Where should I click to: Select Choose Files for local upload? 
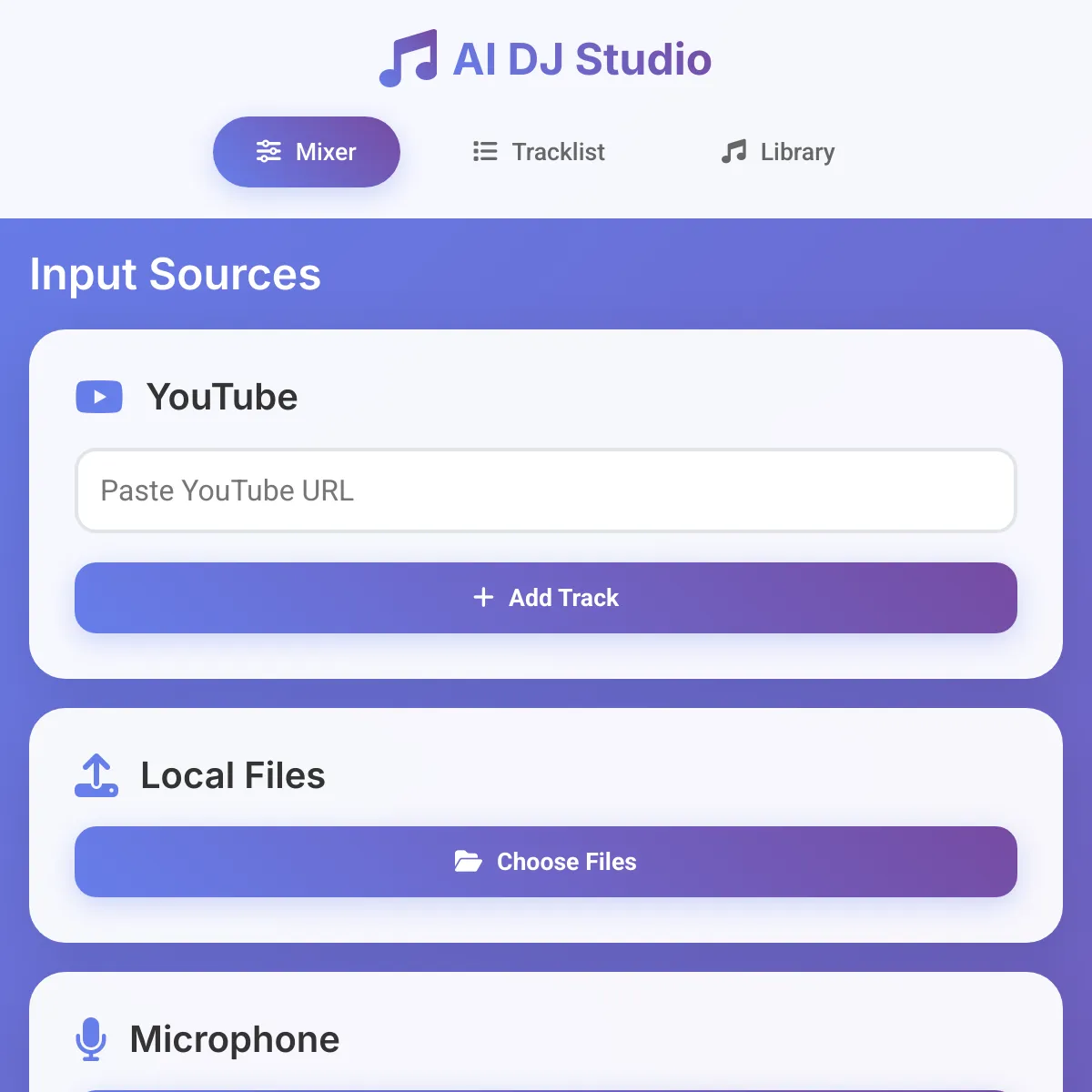(545, 862)
